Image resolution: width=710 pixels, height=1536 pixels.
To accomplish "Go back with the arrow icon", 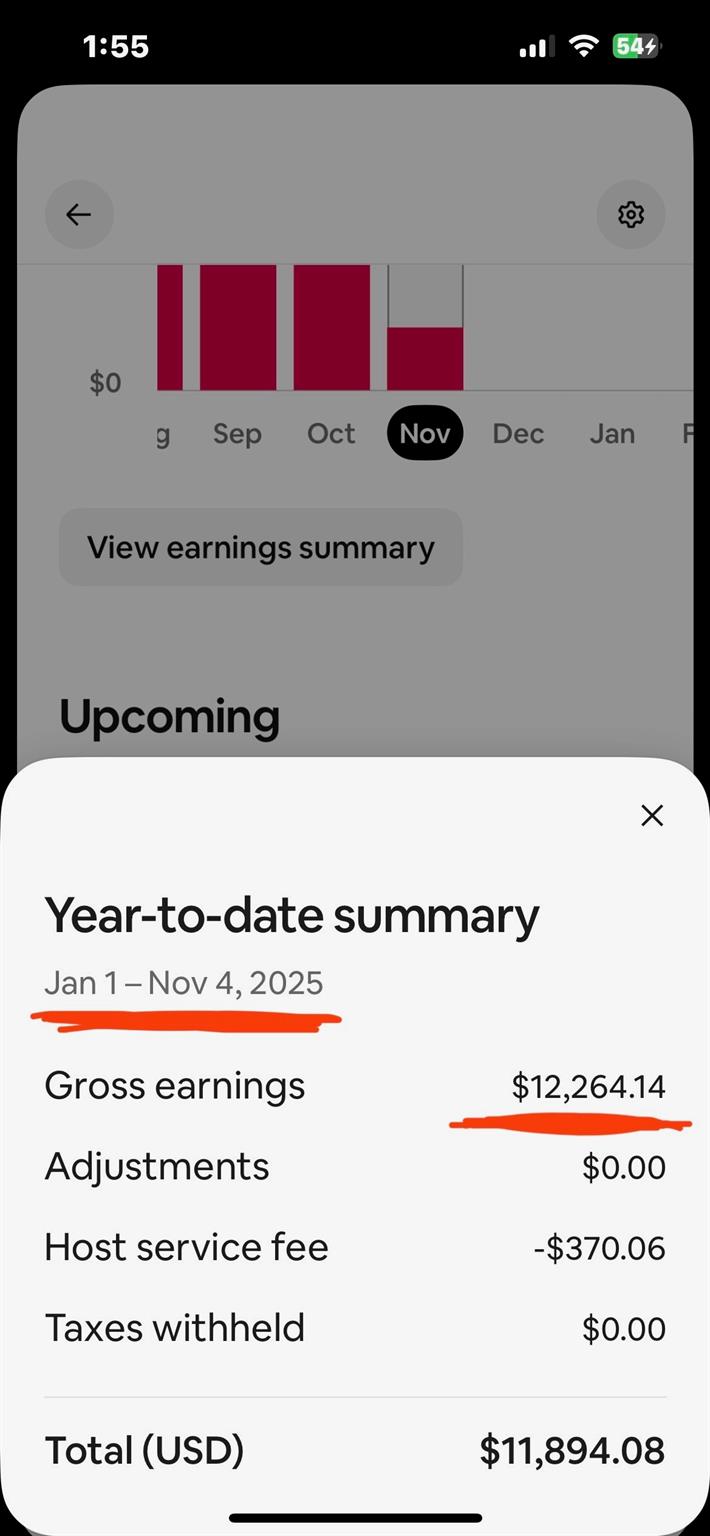I will [x=79, y=214].
